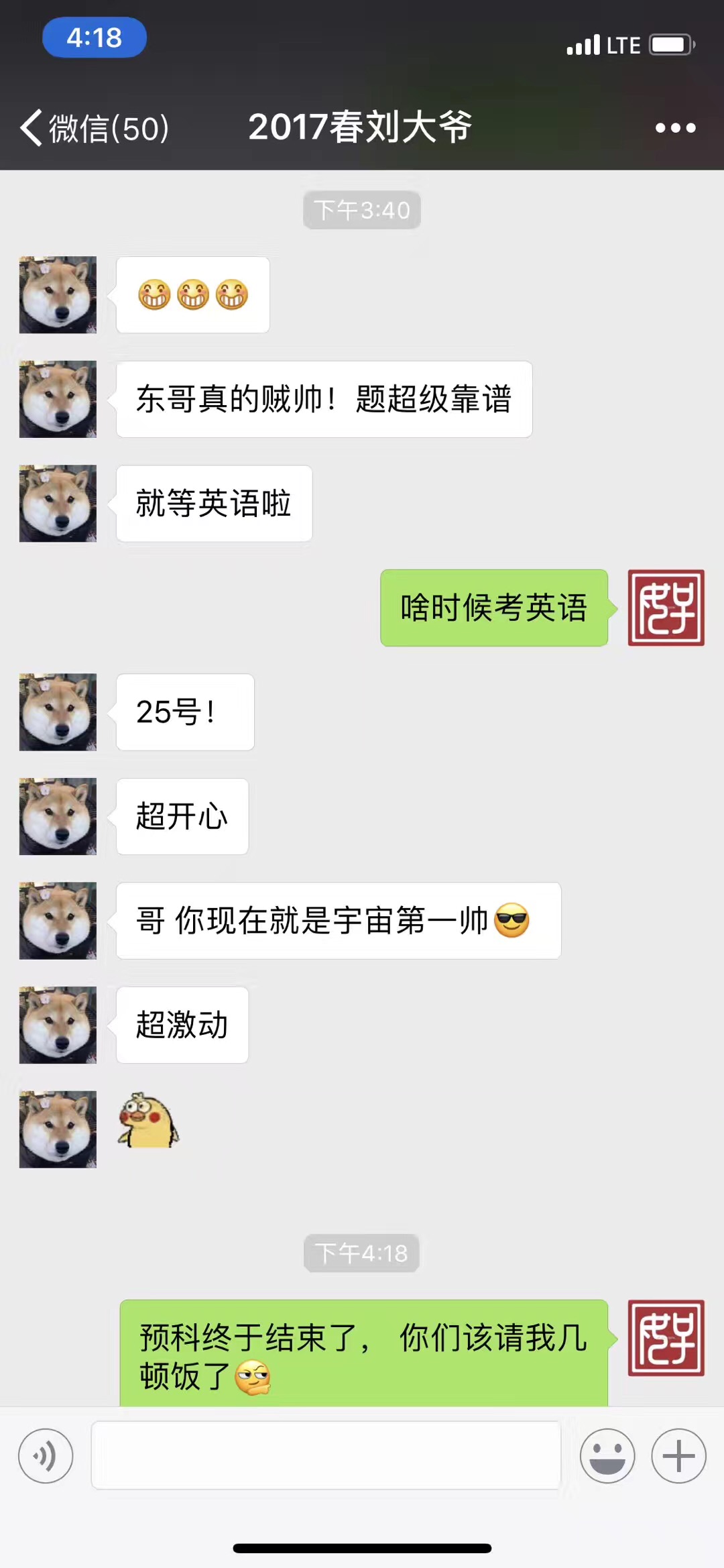Open the plus attachments menu
Image resolution: width=724 pixels, height=1568 pixels.
[678, 1455]
